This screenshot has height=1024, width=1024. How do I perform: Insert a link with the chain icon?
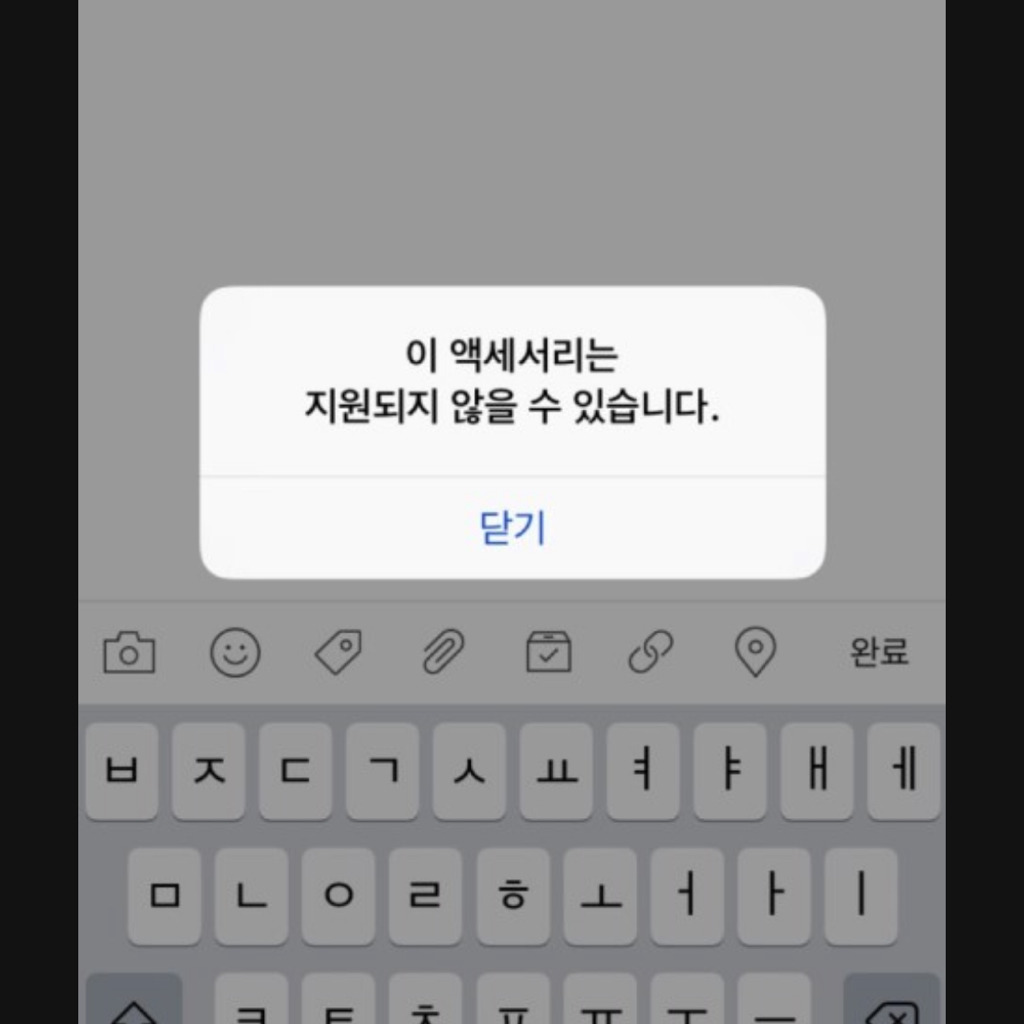pyautogui.click(x=650, y=653)
